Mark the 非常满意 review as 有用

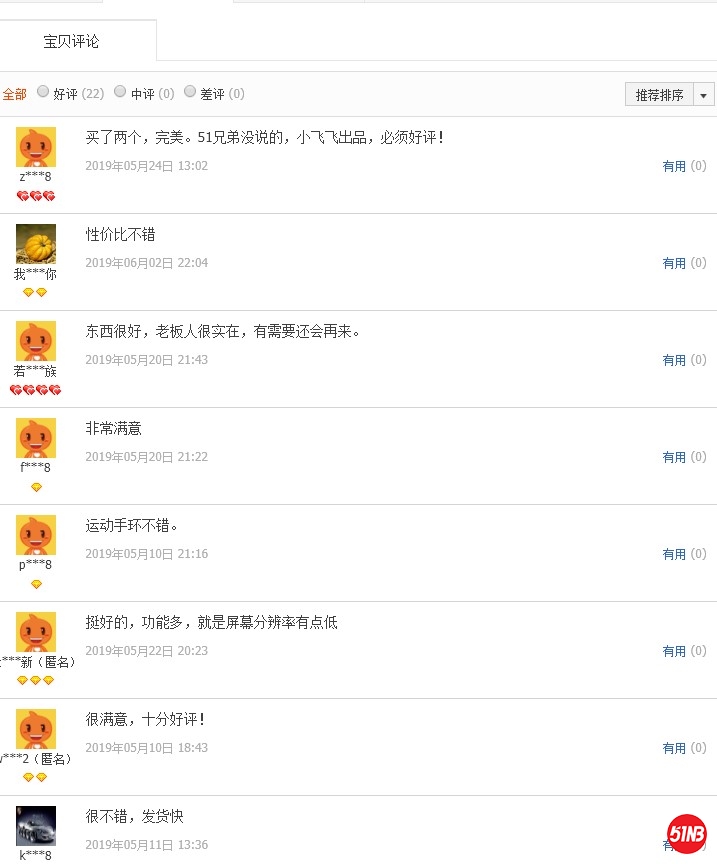click(x=674, y=458)
